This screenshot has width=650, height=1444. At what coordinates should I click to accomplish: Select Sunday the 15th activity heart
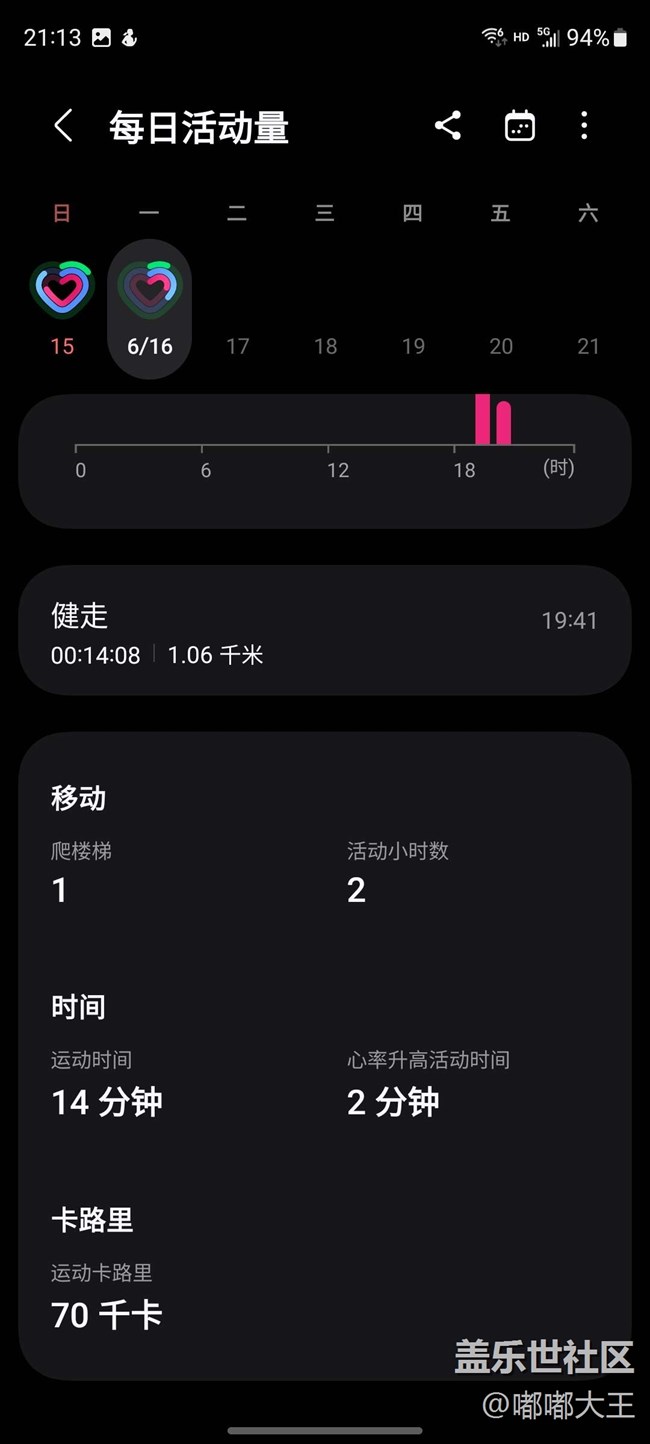62,289
